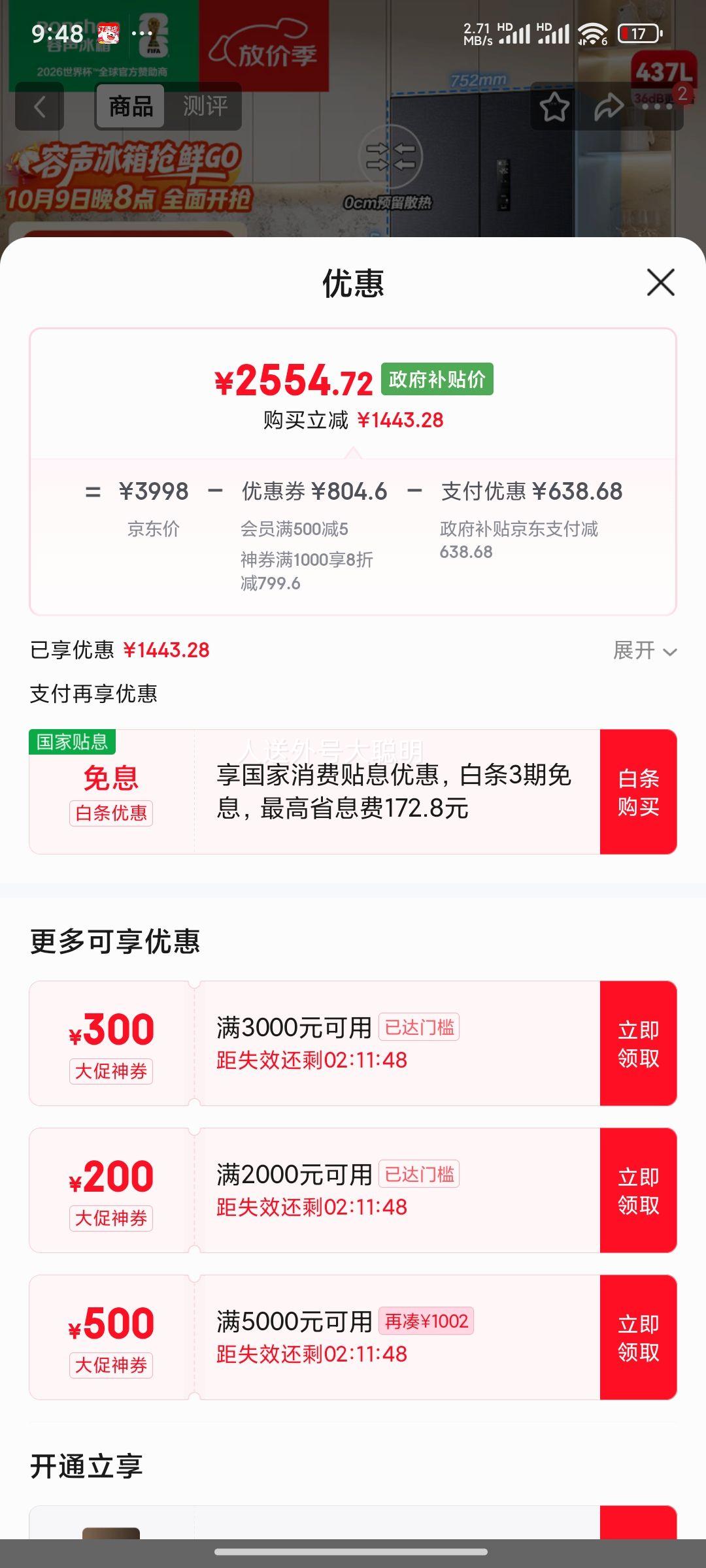Viewport: 706px width, 1568px height.
Task: Expand the 已享优惠 details with 展开
Action: click(x=644, y=651)
